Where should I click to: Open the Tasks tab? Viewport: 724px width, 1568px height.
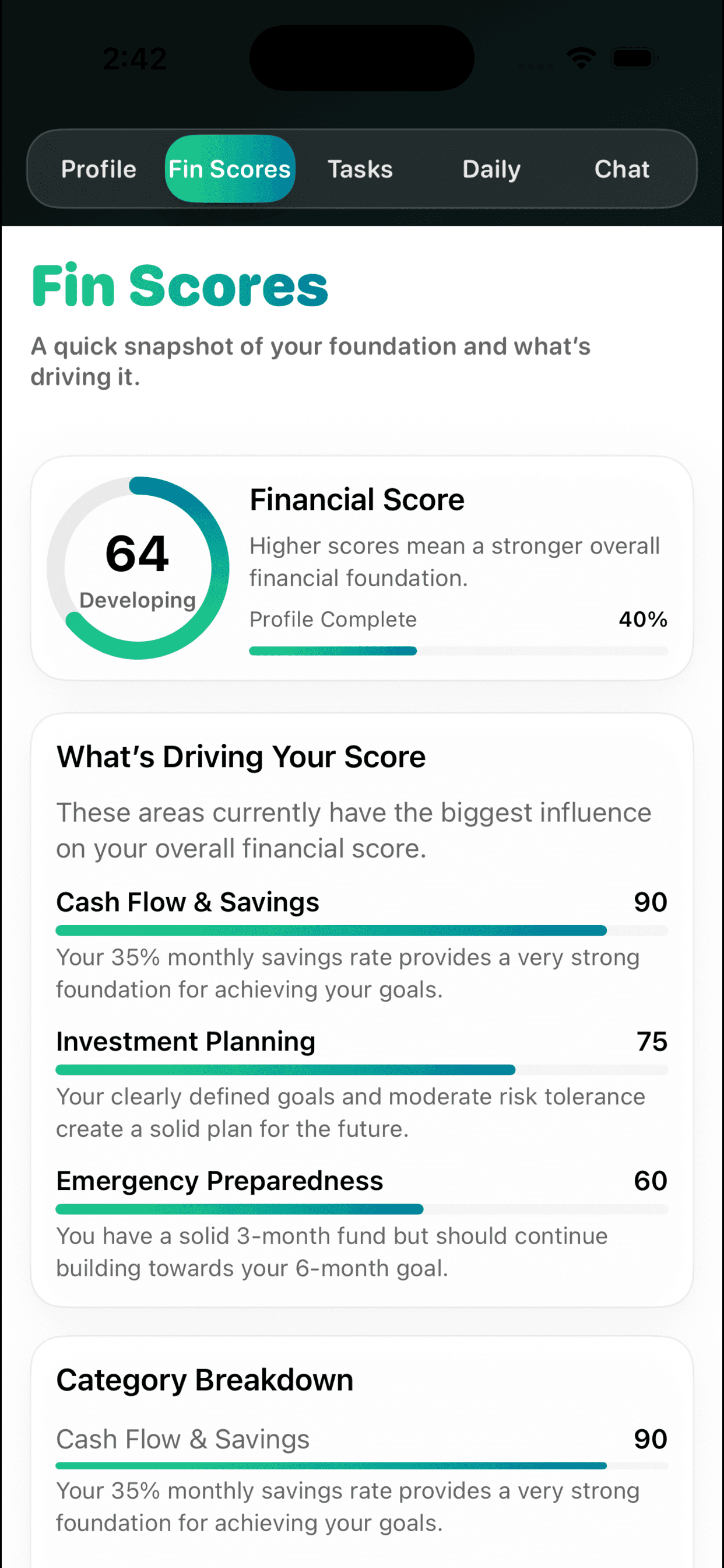pos(360,169)
